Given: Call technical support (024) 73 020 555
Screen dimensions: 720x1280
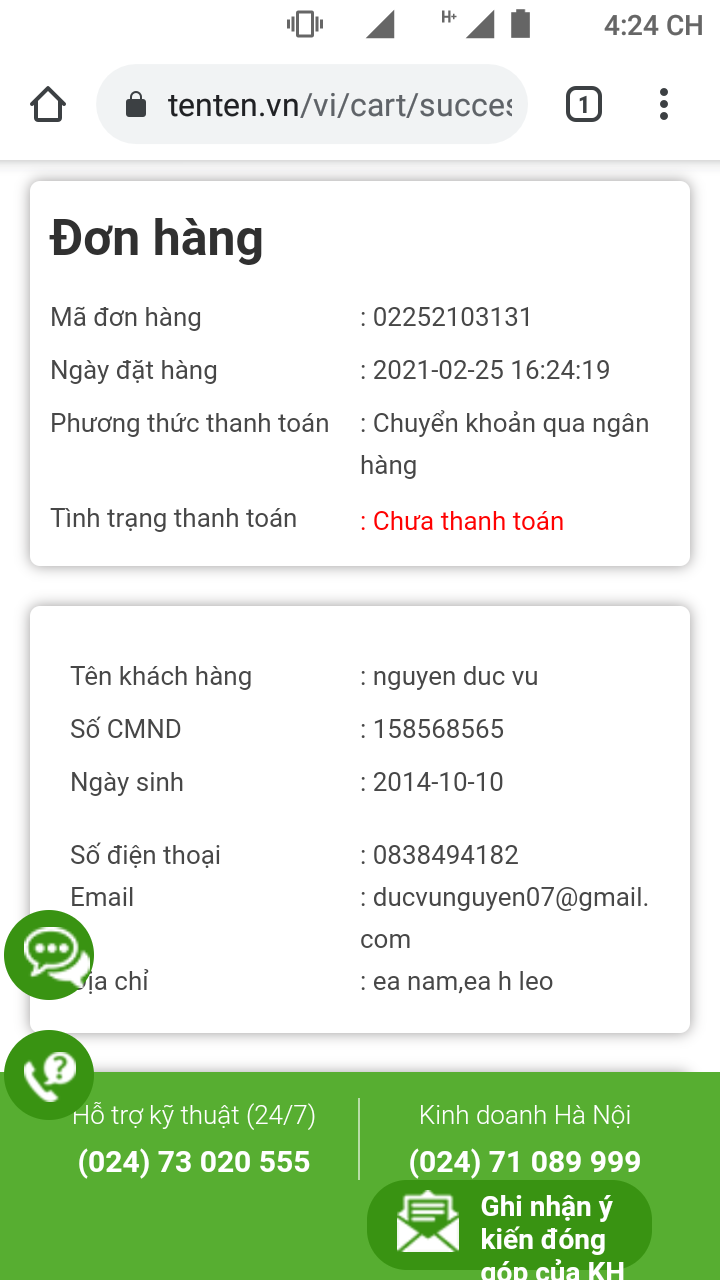Looking at the screenshot, I should [x=194, y=1162].
